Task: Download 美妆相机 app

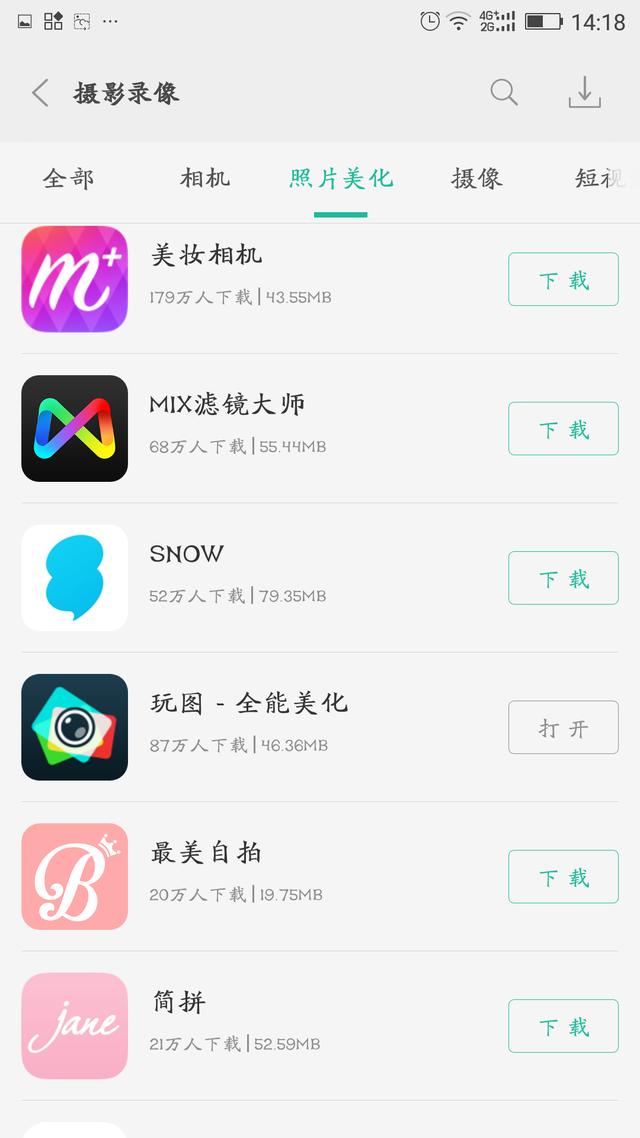Action: pos(563,280)
